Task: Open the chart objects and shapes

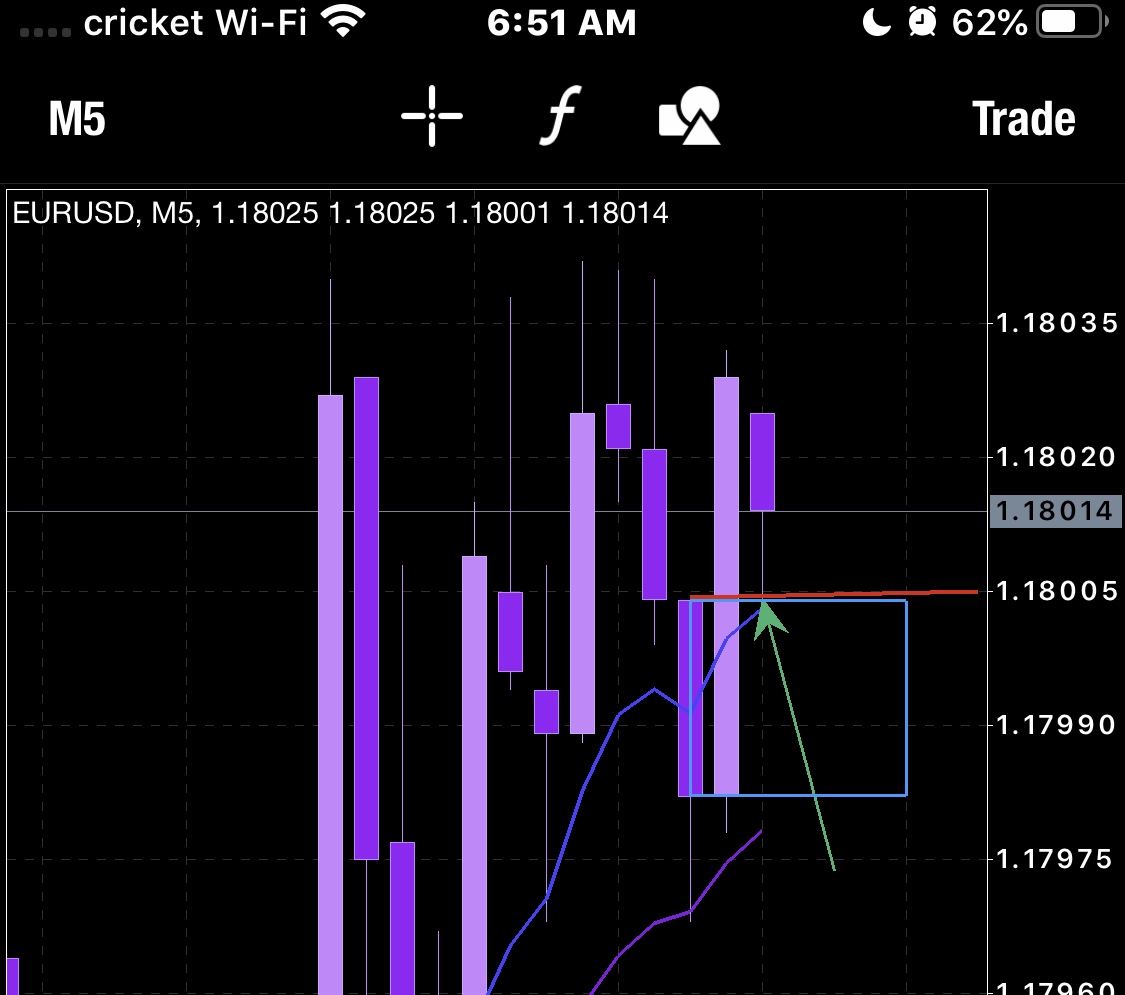Action: pyautogui.click(x=690, y=116)
